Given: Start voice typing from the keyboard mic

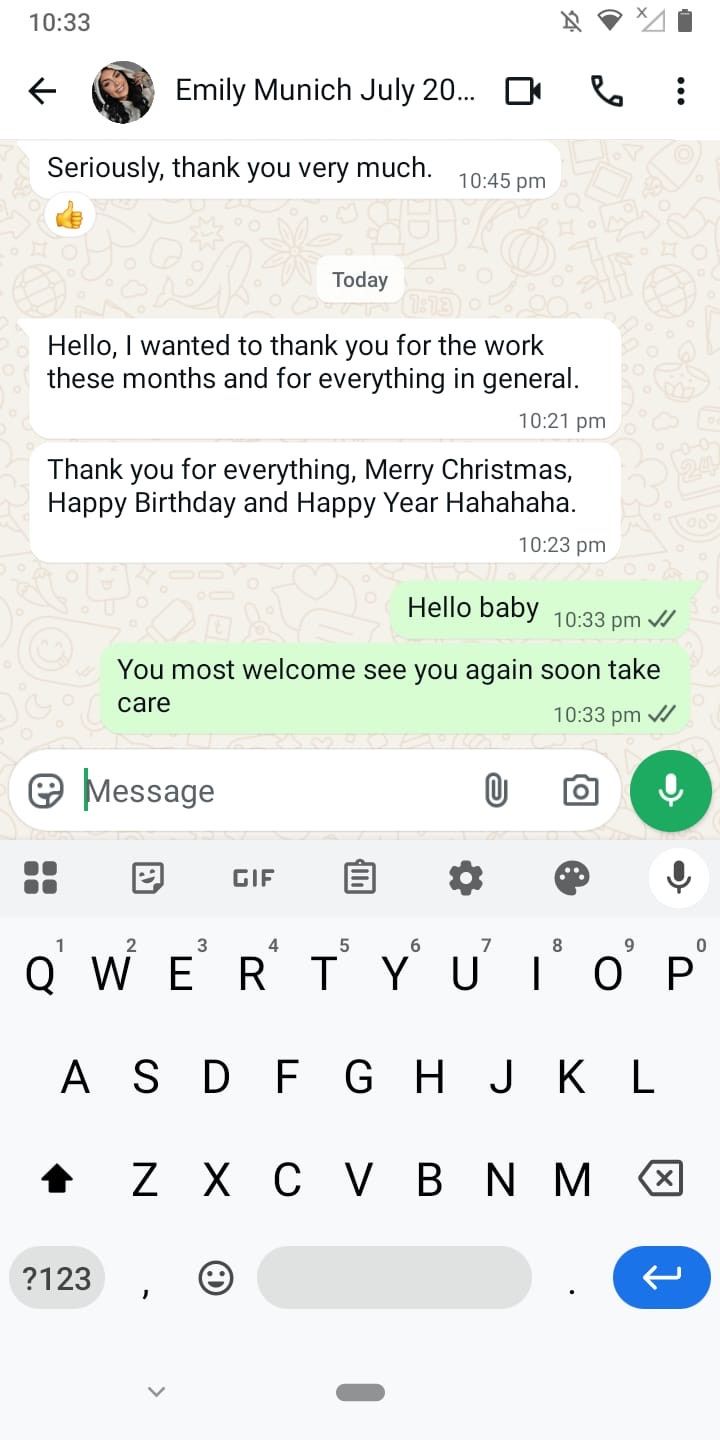Looking at the screenshot, I should tap(678, 878).
